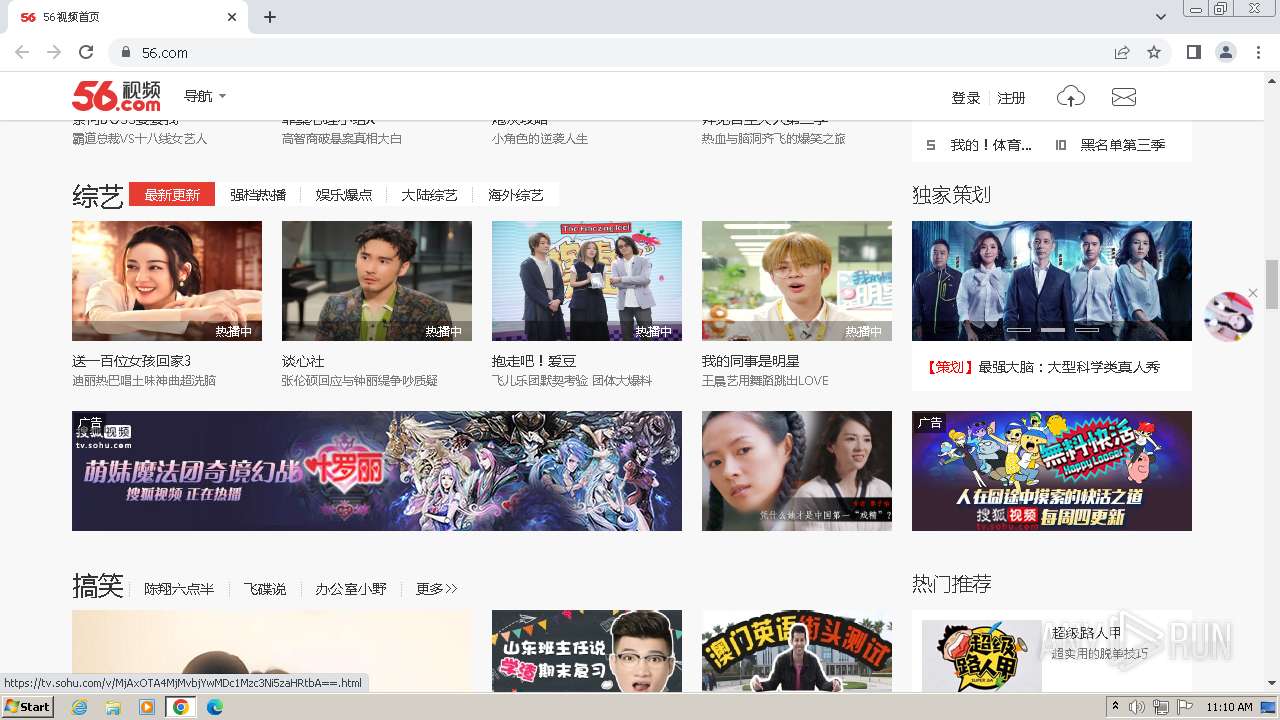Open the 最强大脑 featured banner
1280x720 pixels.
(x=1051, y=281)
